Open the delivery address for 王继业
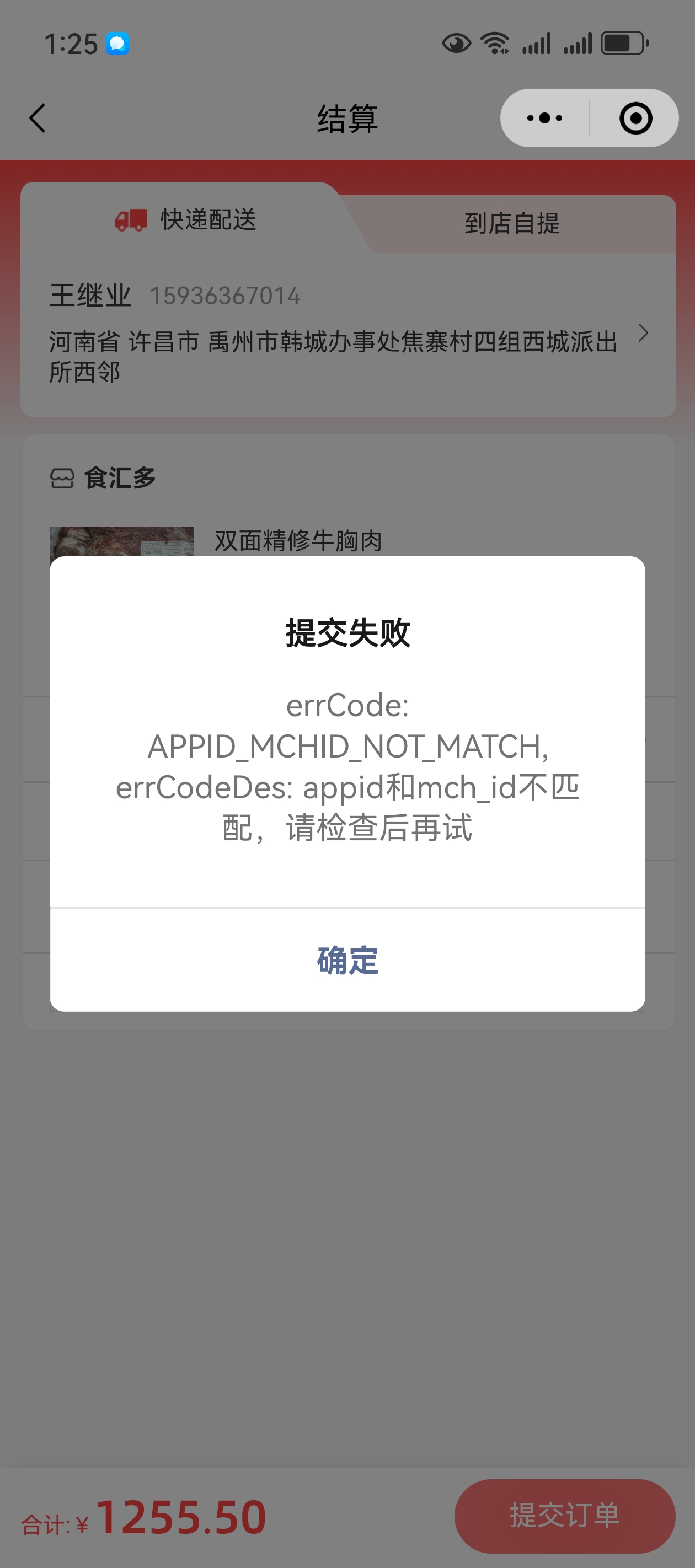This screenshot has height=1568, width=695. 347,334
